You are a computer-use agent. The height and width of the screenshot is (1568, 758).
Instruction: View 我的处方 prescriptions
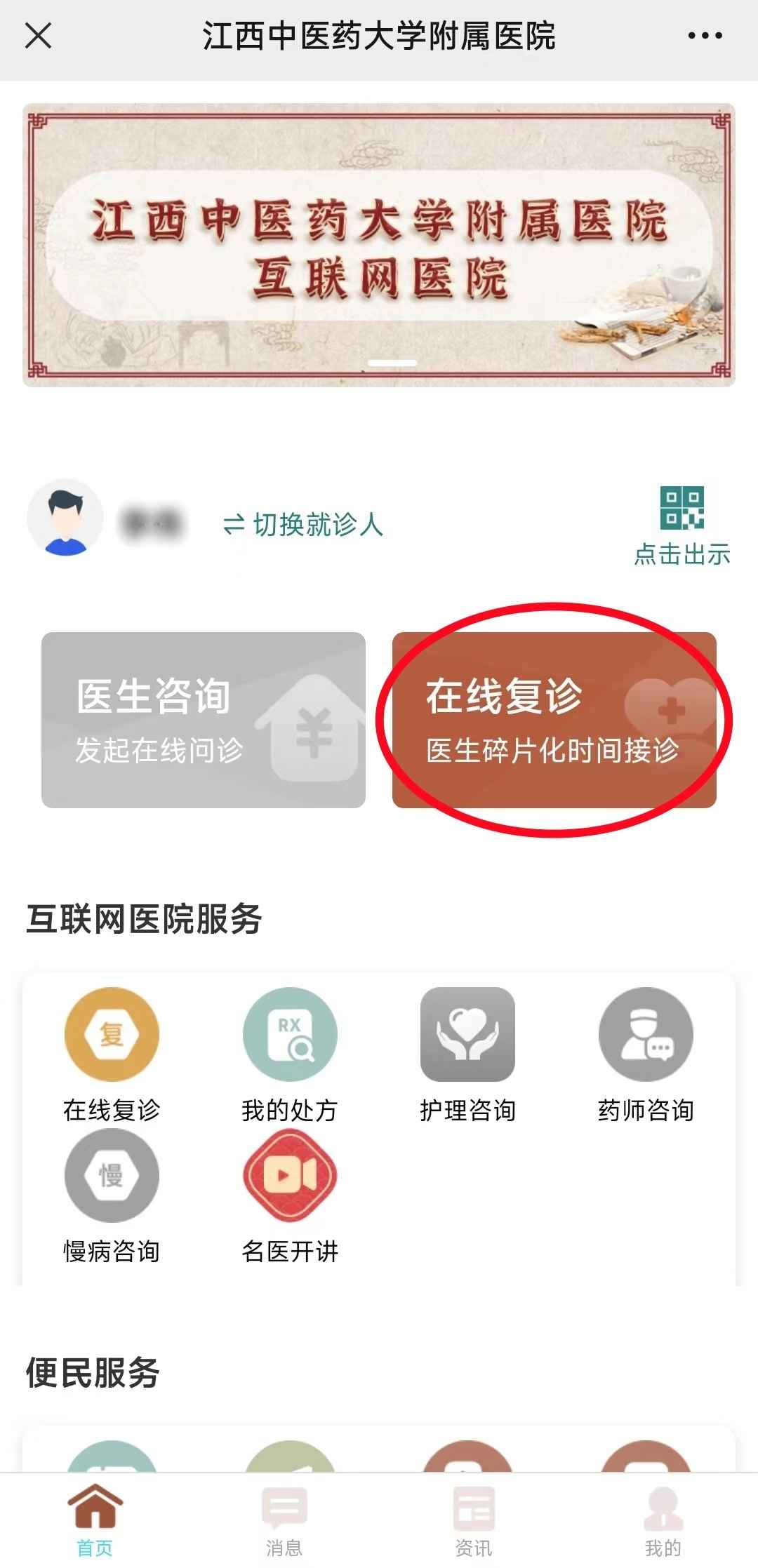290,1054
